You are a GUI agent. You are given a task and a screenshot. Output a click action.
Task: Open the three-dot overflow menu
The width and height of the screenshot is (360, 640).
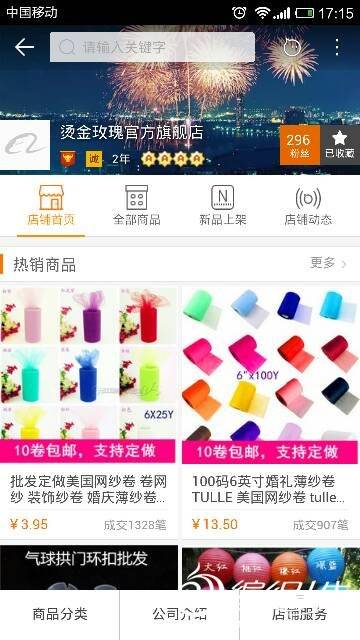(337, 47)
